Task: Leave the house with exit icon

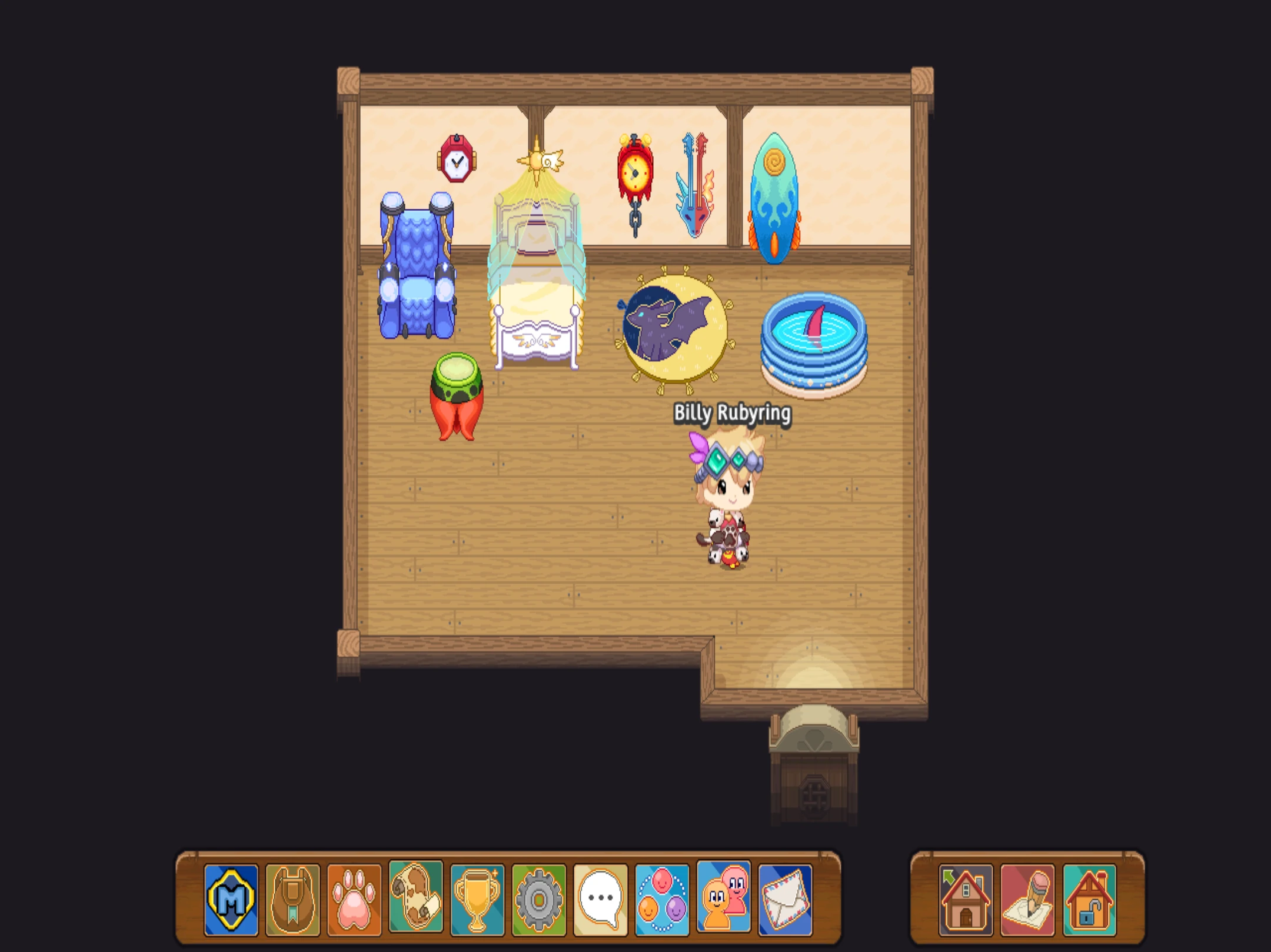Action: coord(966,899)
